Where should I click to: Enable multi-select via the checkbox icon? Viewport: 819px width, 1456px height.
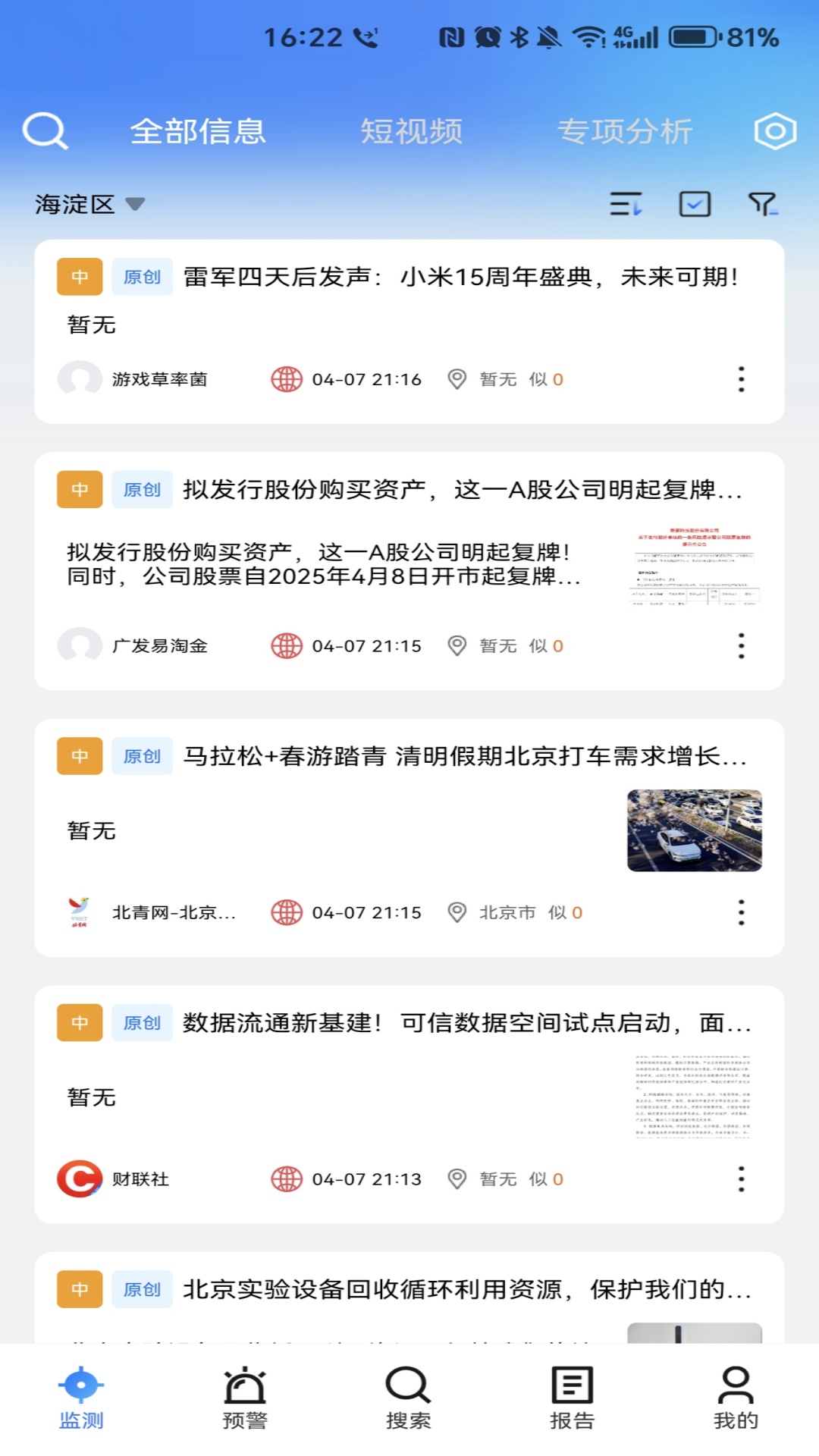click(x=695, y=203)
